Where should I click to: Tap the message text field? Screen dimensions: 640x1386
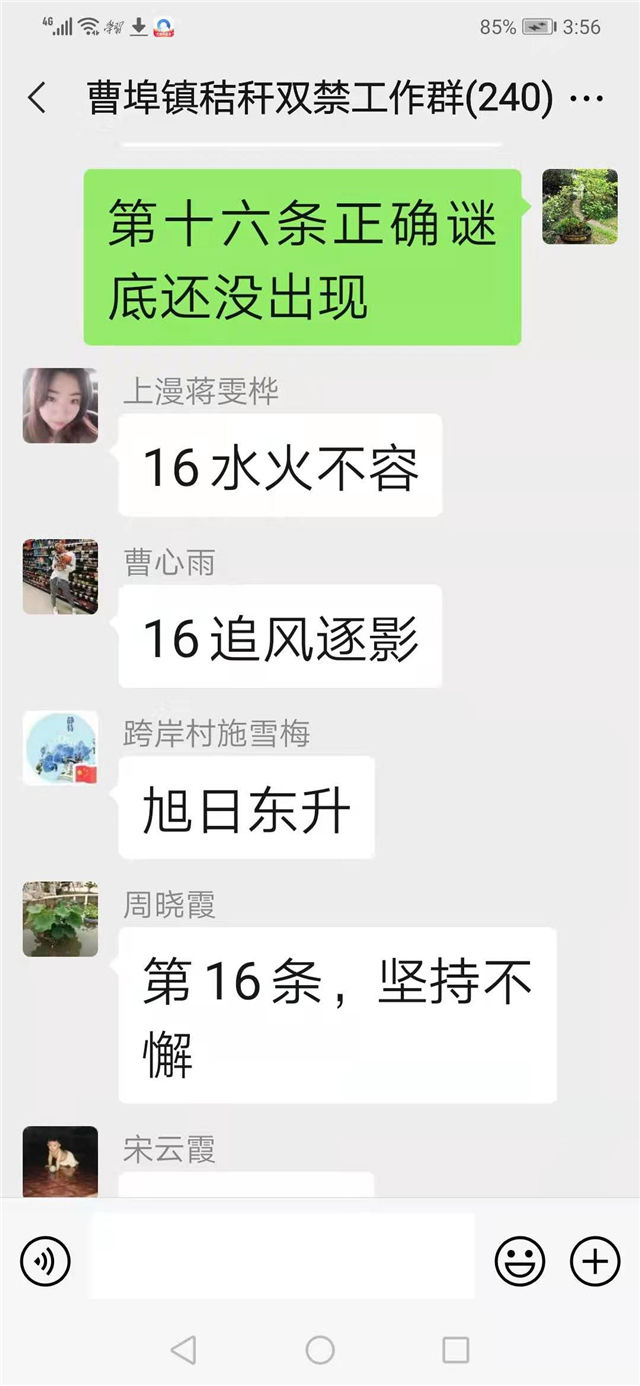point(280,1258)
